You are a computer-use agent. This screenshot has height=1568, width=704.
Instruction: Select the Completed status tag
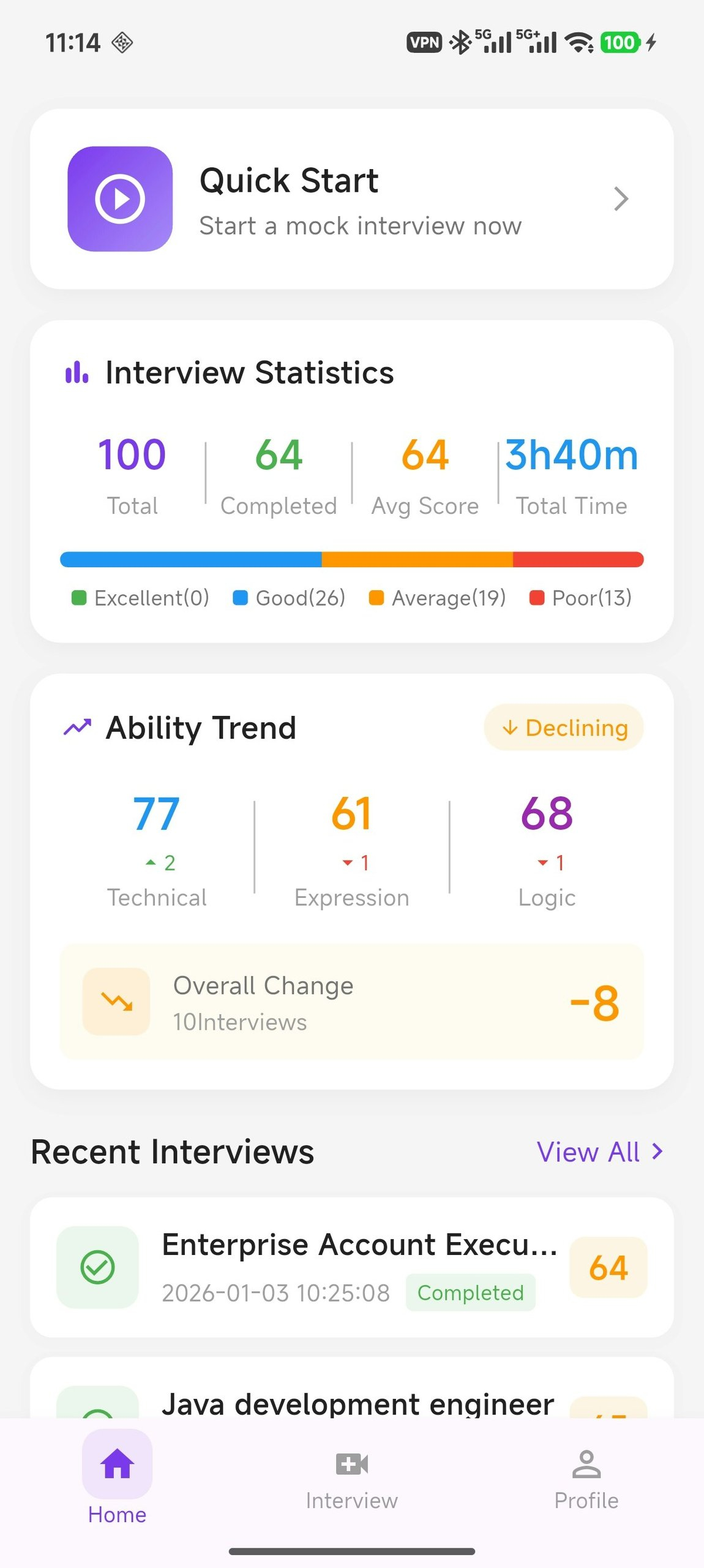click(470, 1292)
